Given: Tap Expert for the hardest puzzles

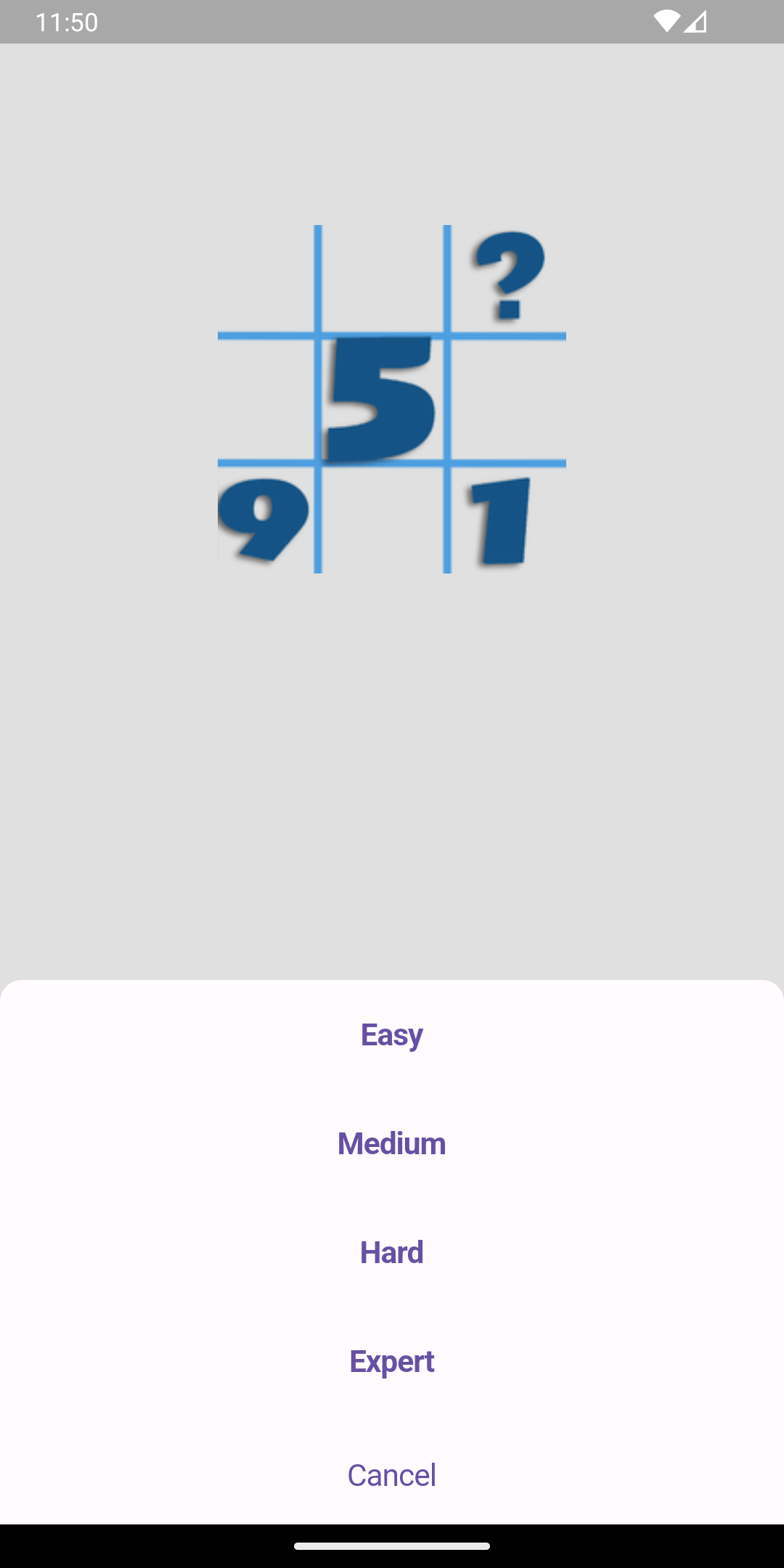Looking at the screenshot, I should (392, 1363).
